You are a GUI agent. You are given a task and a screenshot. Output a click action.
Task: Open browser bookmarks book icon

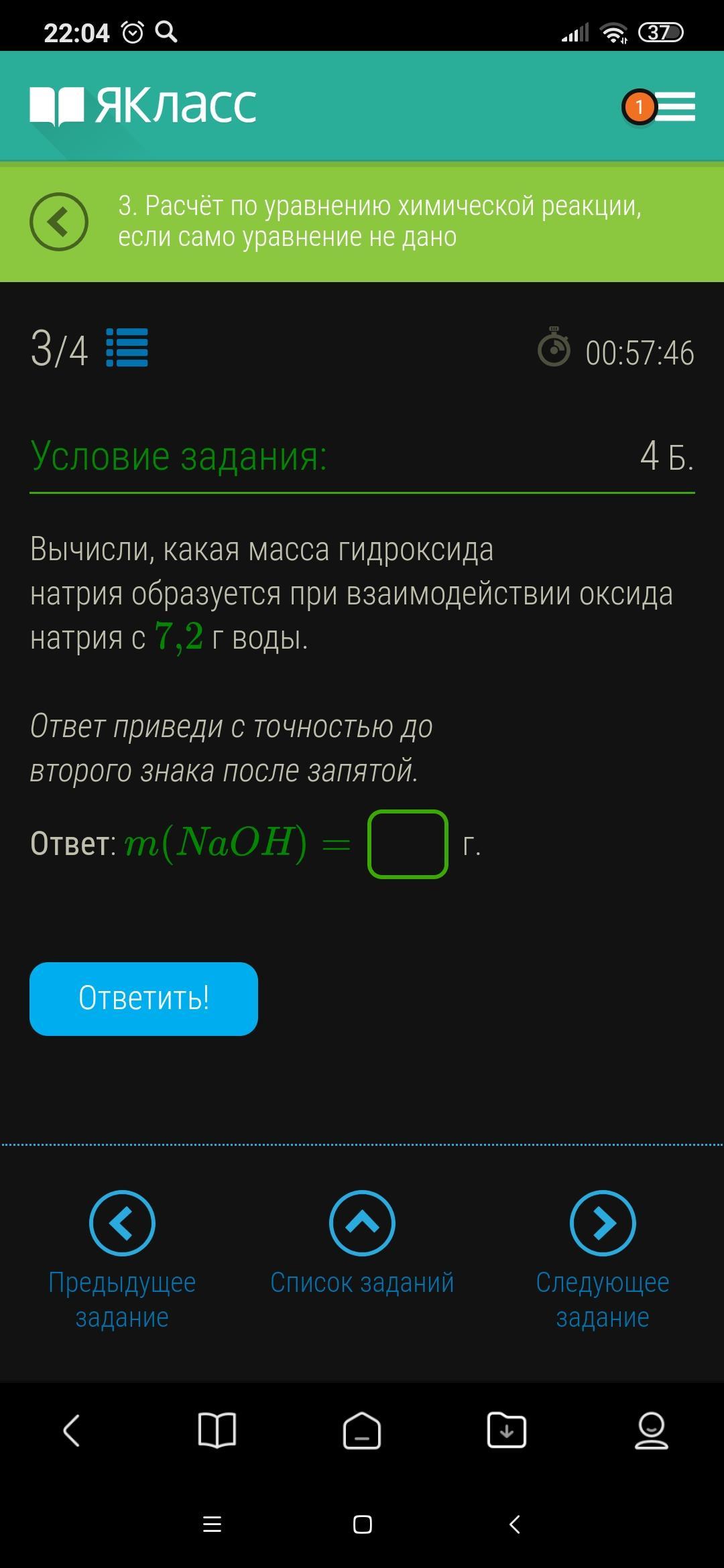217,1431
